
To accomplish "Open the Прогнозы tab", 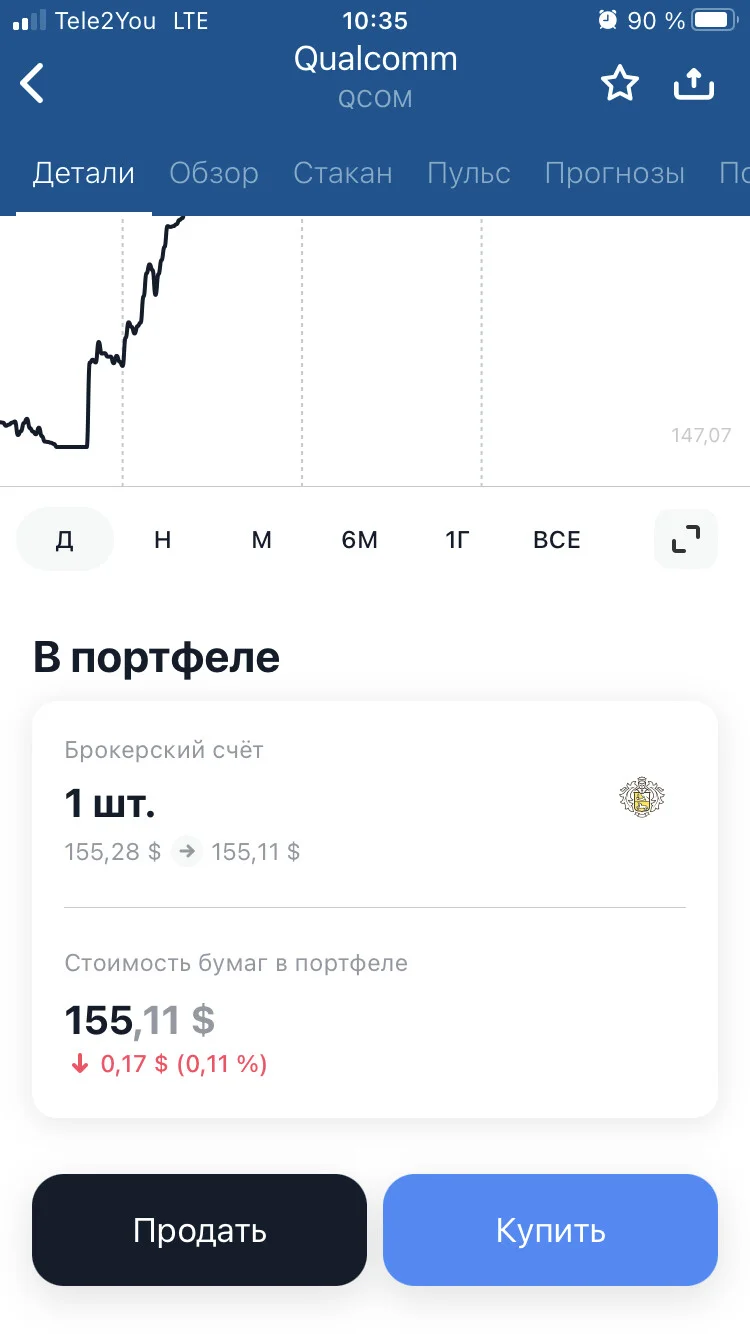I will point(615,173).
